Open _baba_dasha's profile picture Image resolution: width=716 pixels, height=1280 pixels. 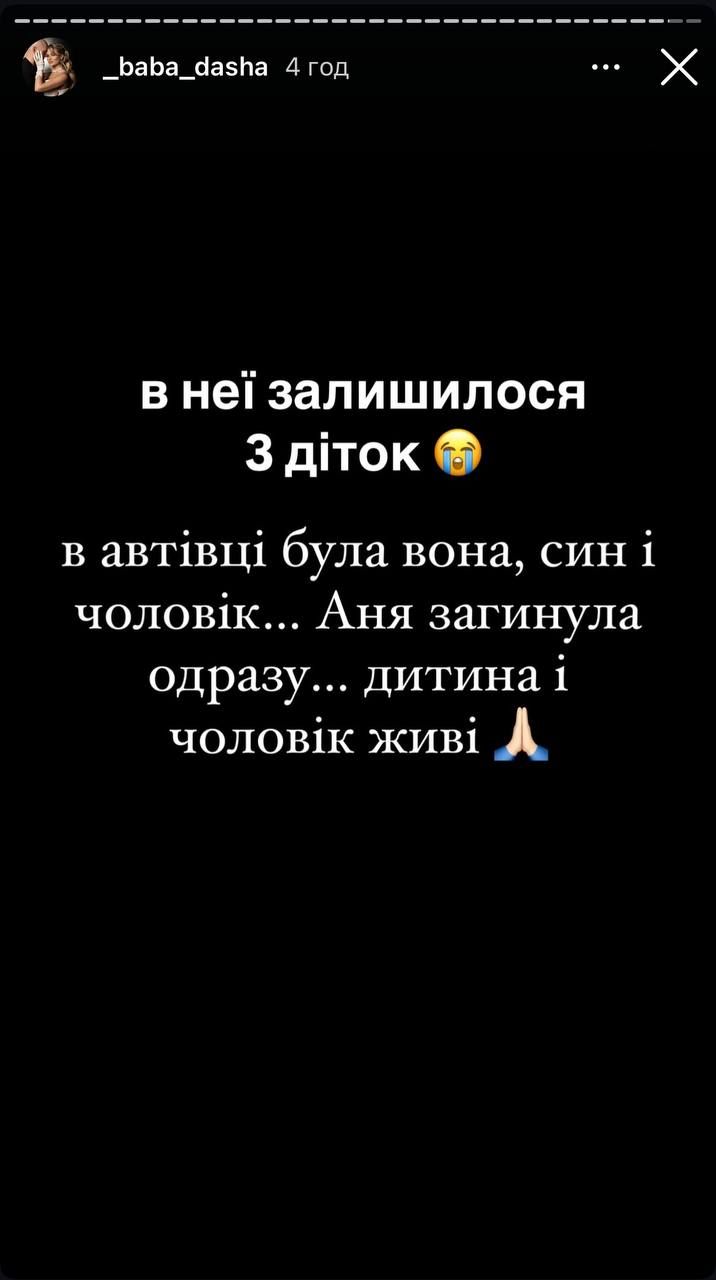coord(48,68)
